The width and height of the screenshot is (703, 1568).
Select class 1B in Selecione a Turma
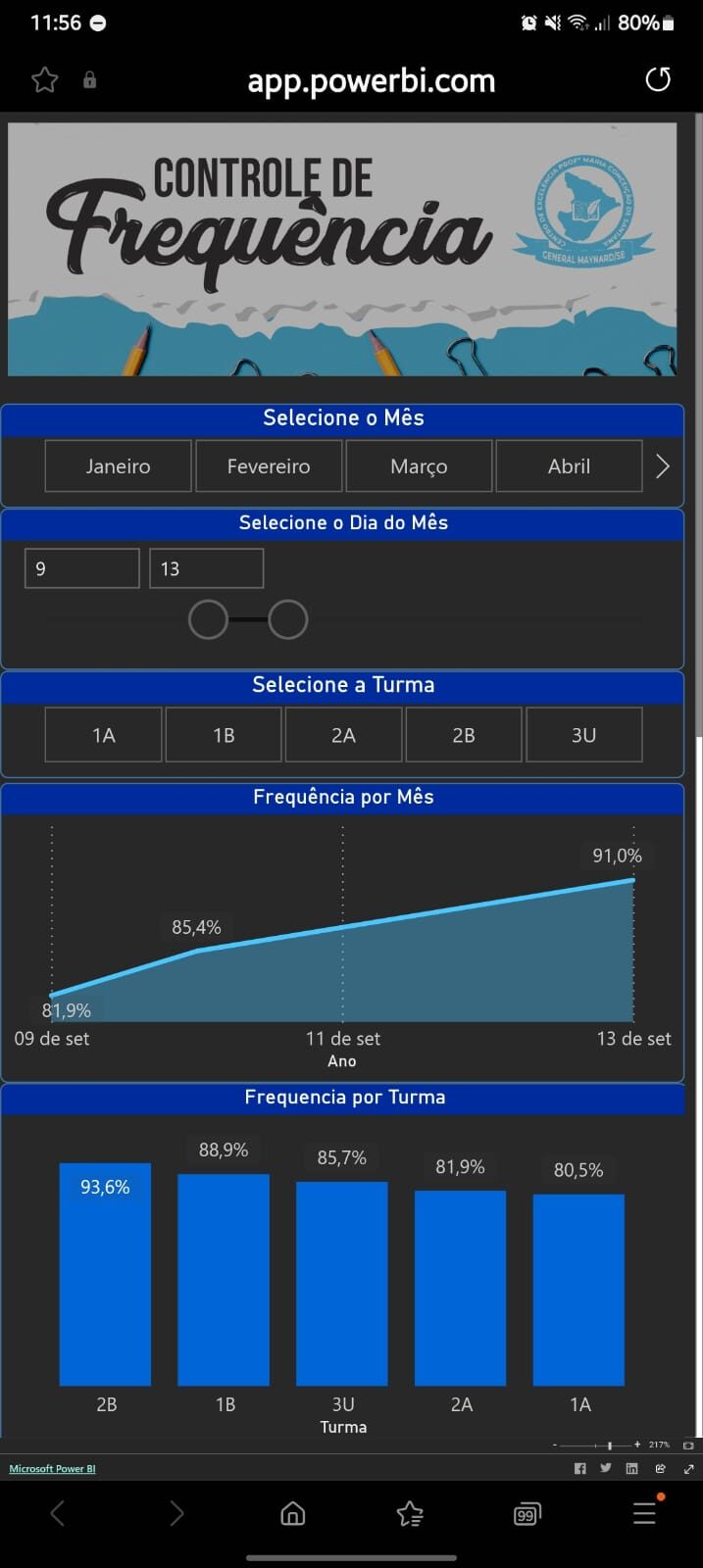pyautogui.click(x=224, y=735)
